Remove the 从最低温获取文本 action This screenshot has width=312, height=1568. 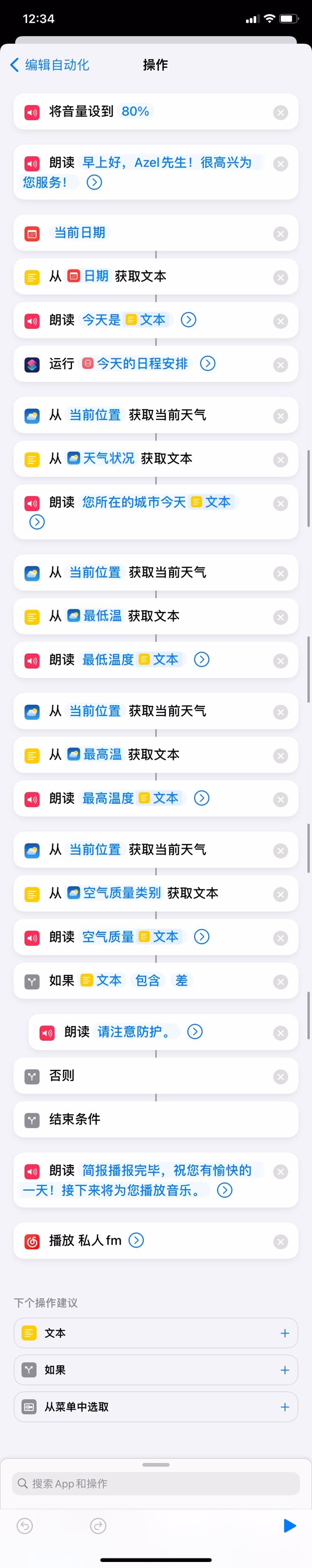pyautogui.click(x=280, y=617)
